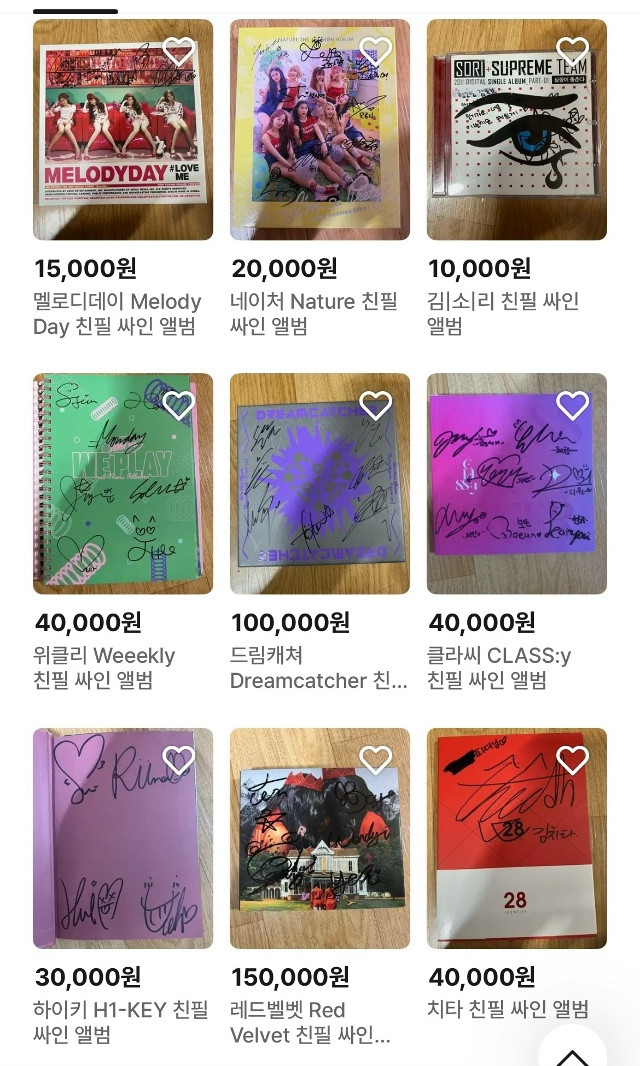Viewport: 640px width, 1066px height.
Task: Open the CLASS:y signed album listing
Action: [516, 484]
